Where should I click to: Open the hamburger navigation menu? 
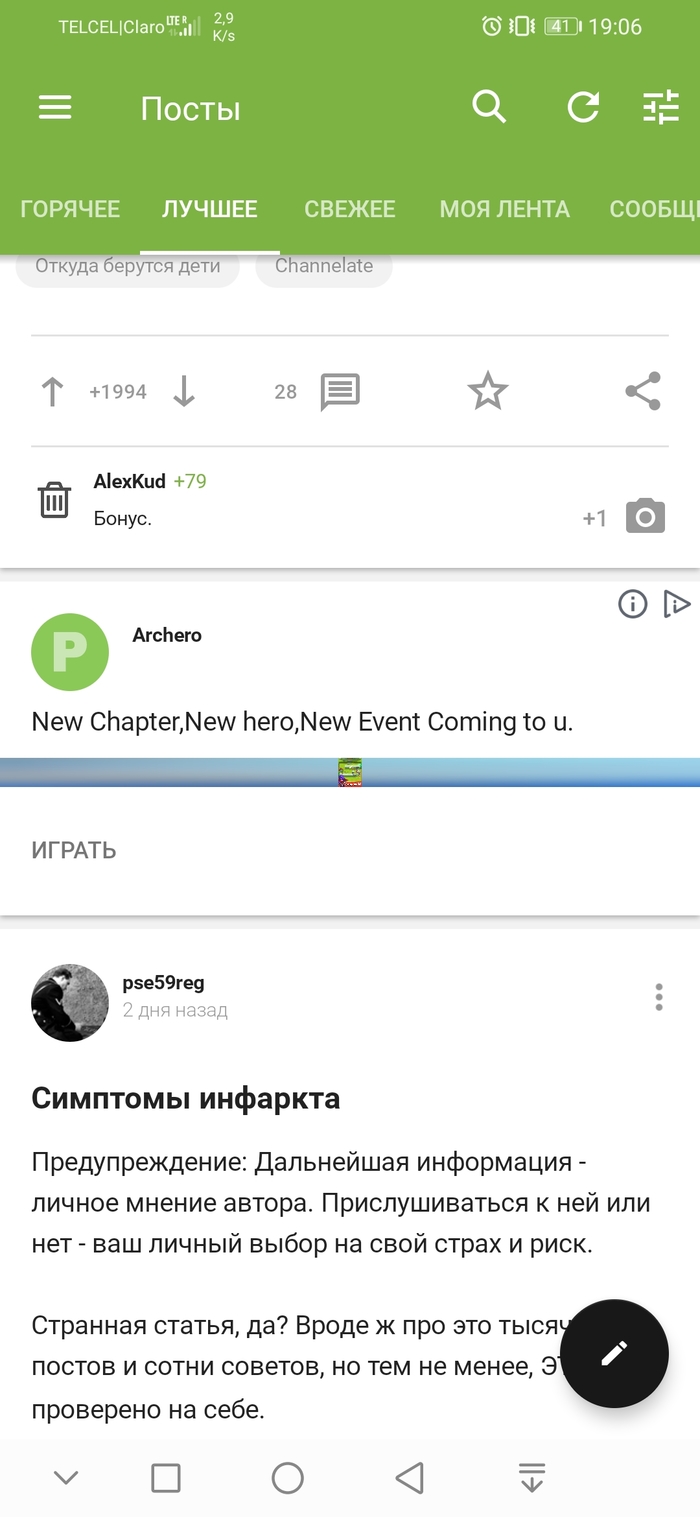(x=55, y=108)
